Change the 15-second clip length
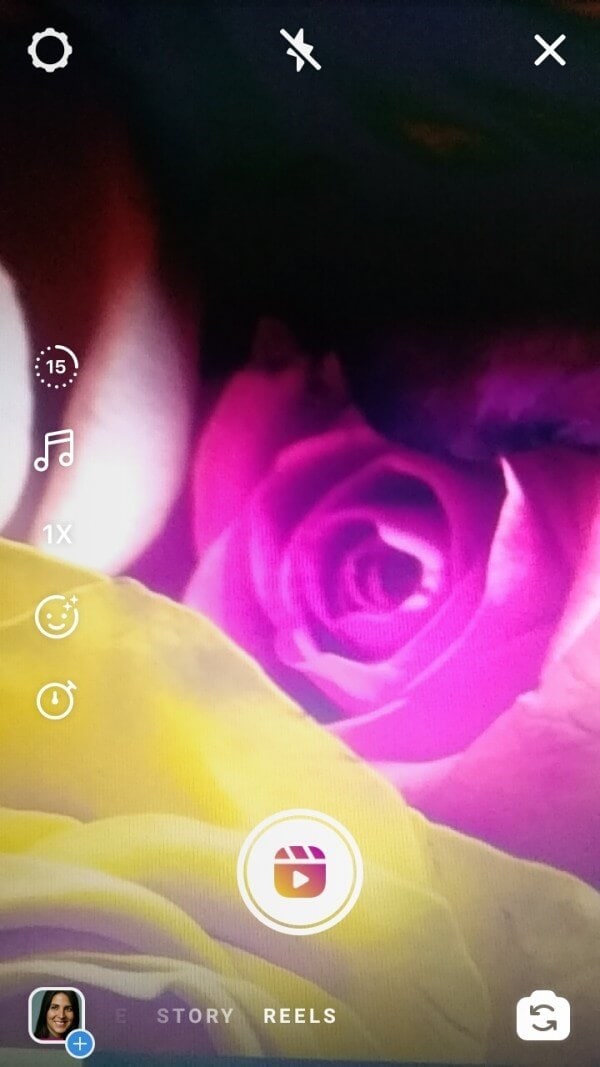600x1067 pixels. pyautogui.click(x=56, y=367)
